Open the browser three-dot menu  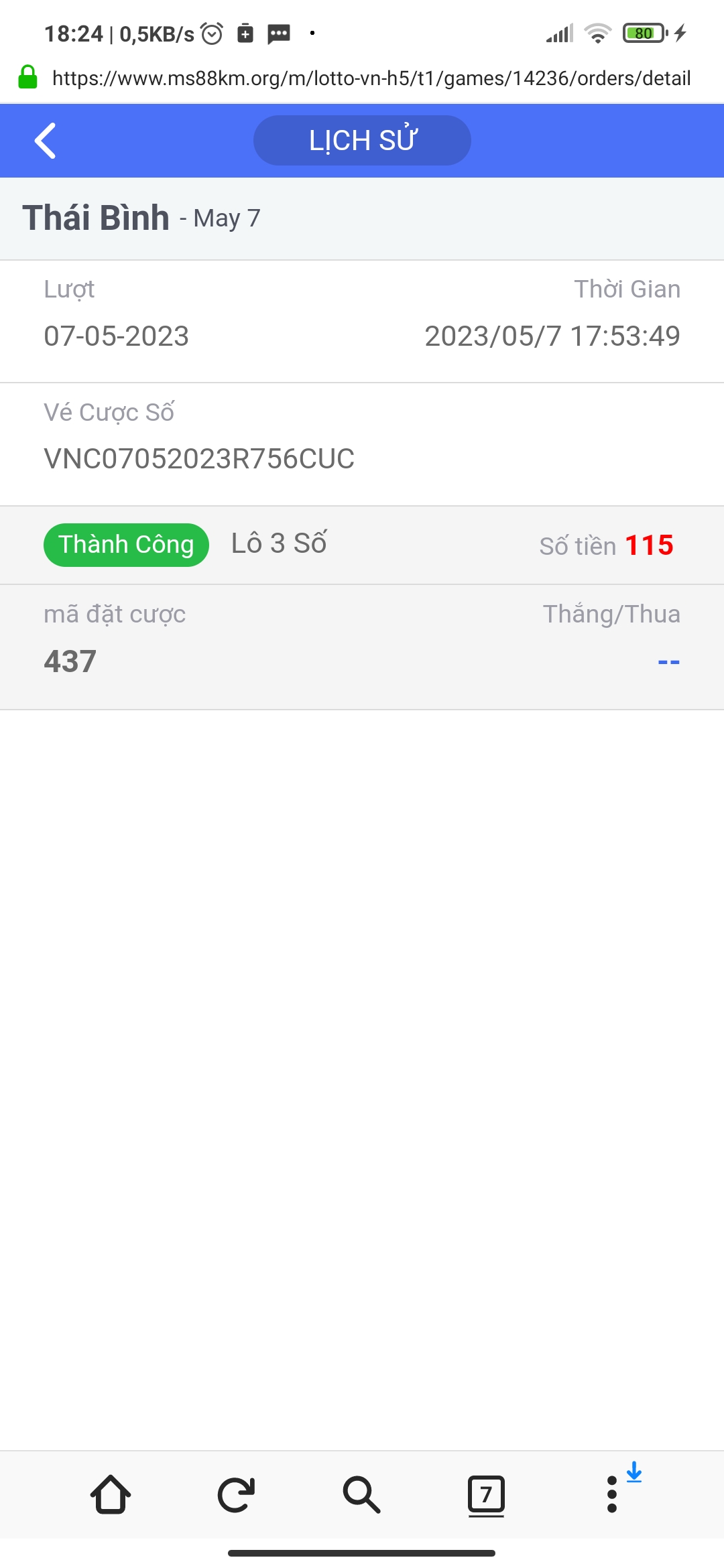pos(612,1494)
